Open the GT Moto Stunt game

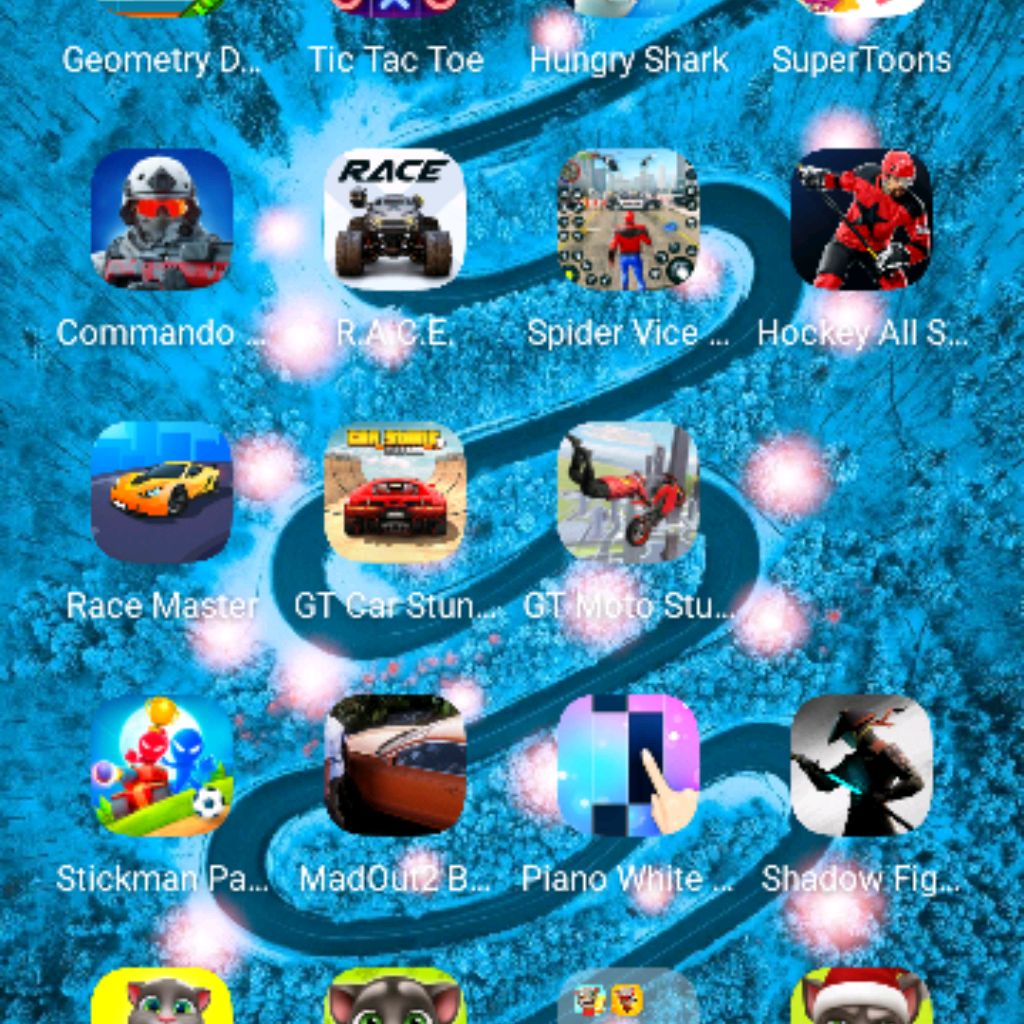[628, 492]
